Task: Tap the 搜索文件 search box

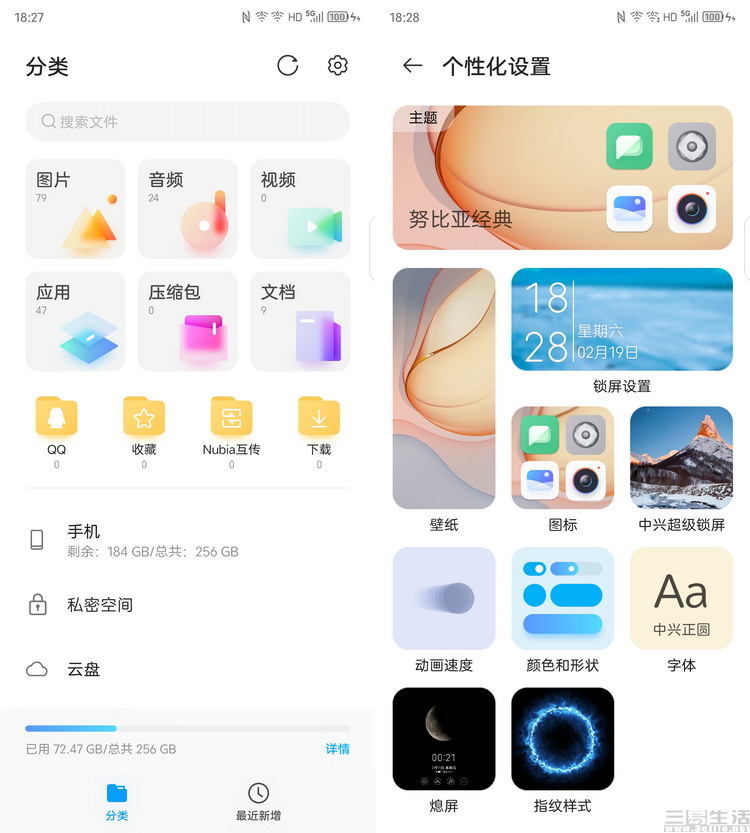Action: pyautogui.click(x=188, y=121)
